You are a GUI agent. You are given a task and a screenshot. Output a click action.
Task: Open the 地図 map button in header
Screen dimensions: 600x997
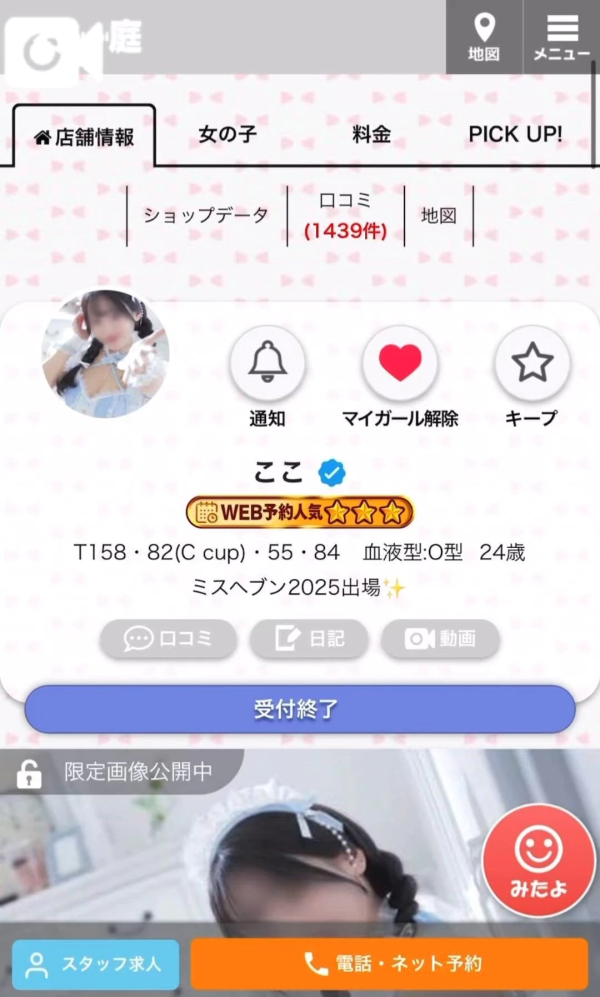484,36
